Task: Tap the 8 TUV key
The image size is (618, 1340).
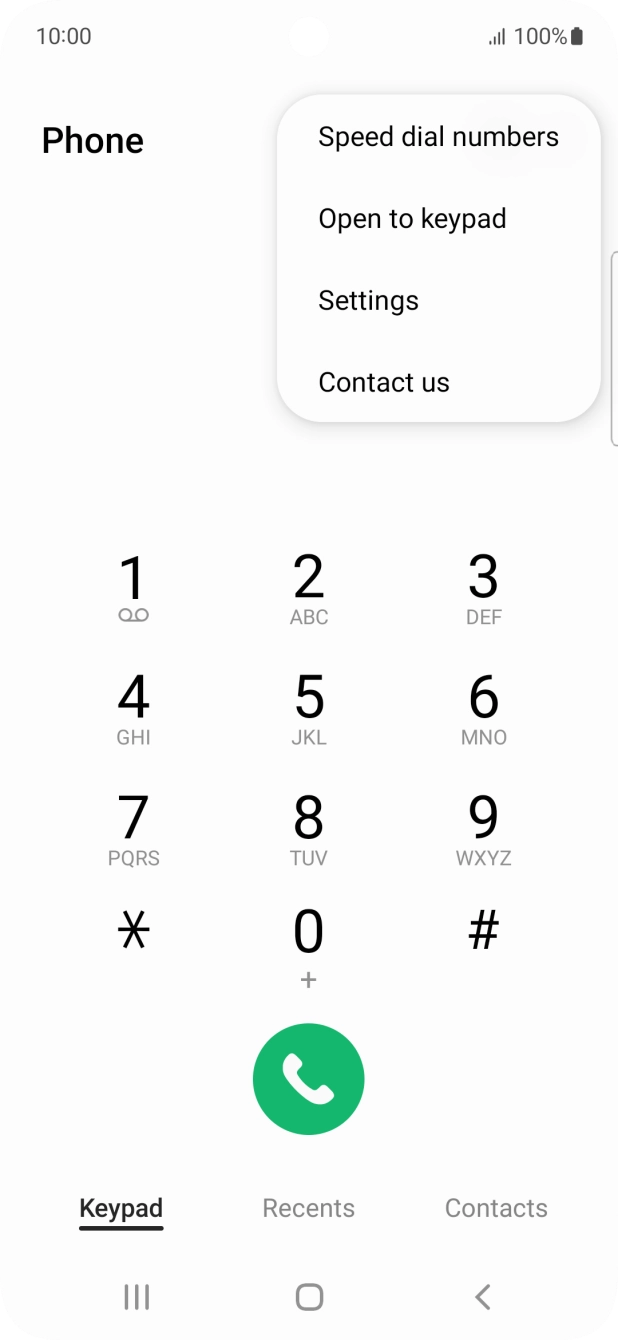Action: (x=309, y=829)
